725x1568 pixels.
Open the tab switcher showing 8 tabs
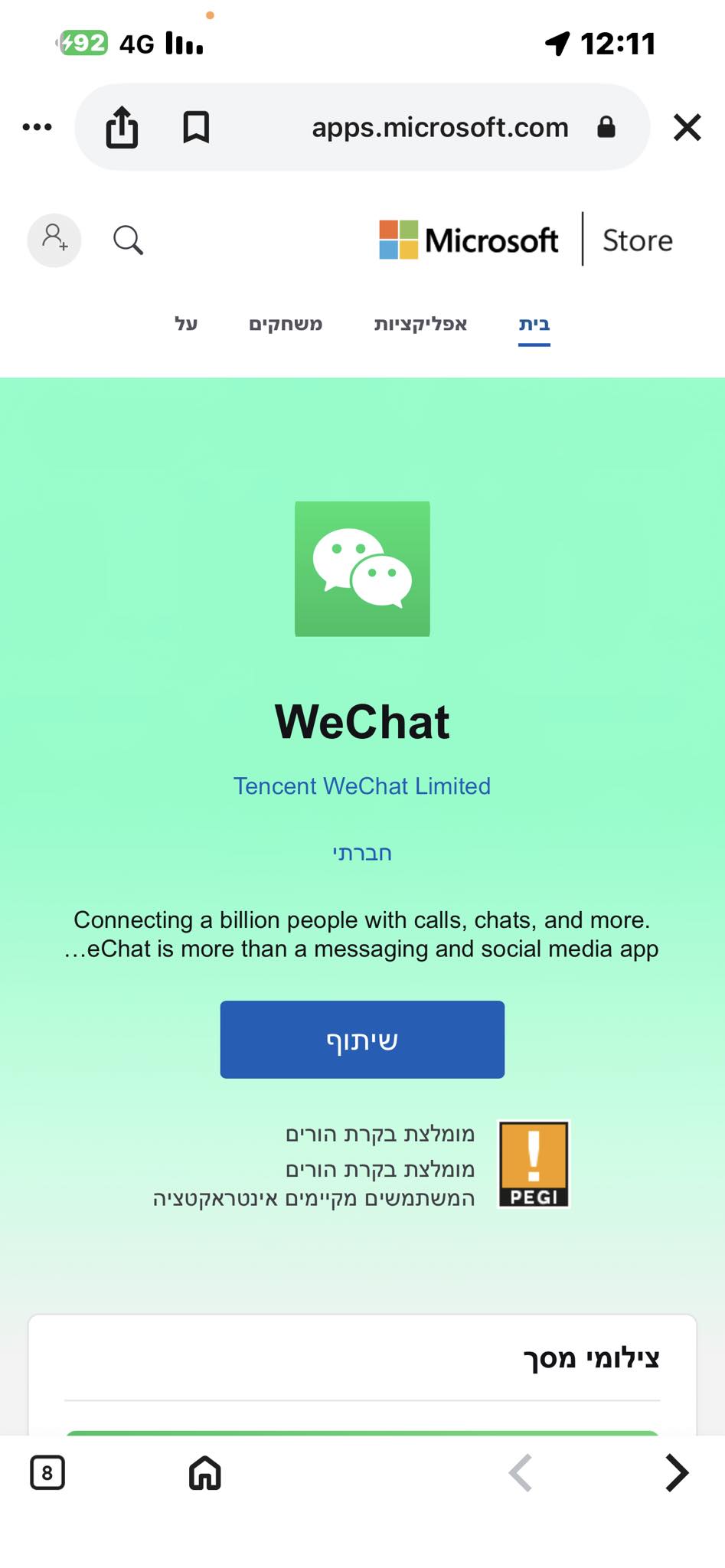click(x=47, y=1472)
